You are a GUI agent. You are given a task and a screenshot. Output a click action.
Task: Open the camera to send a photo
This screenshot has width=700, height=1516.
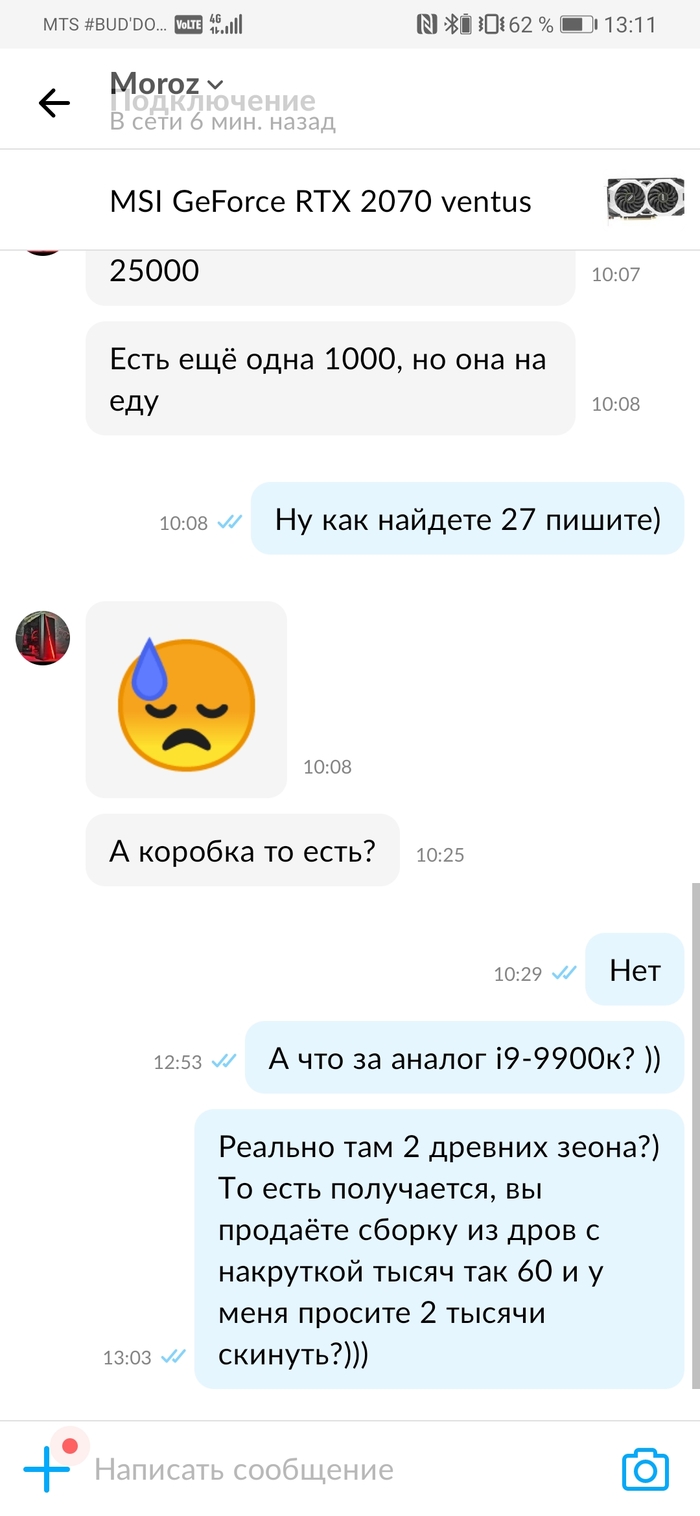pos(645,1469)
